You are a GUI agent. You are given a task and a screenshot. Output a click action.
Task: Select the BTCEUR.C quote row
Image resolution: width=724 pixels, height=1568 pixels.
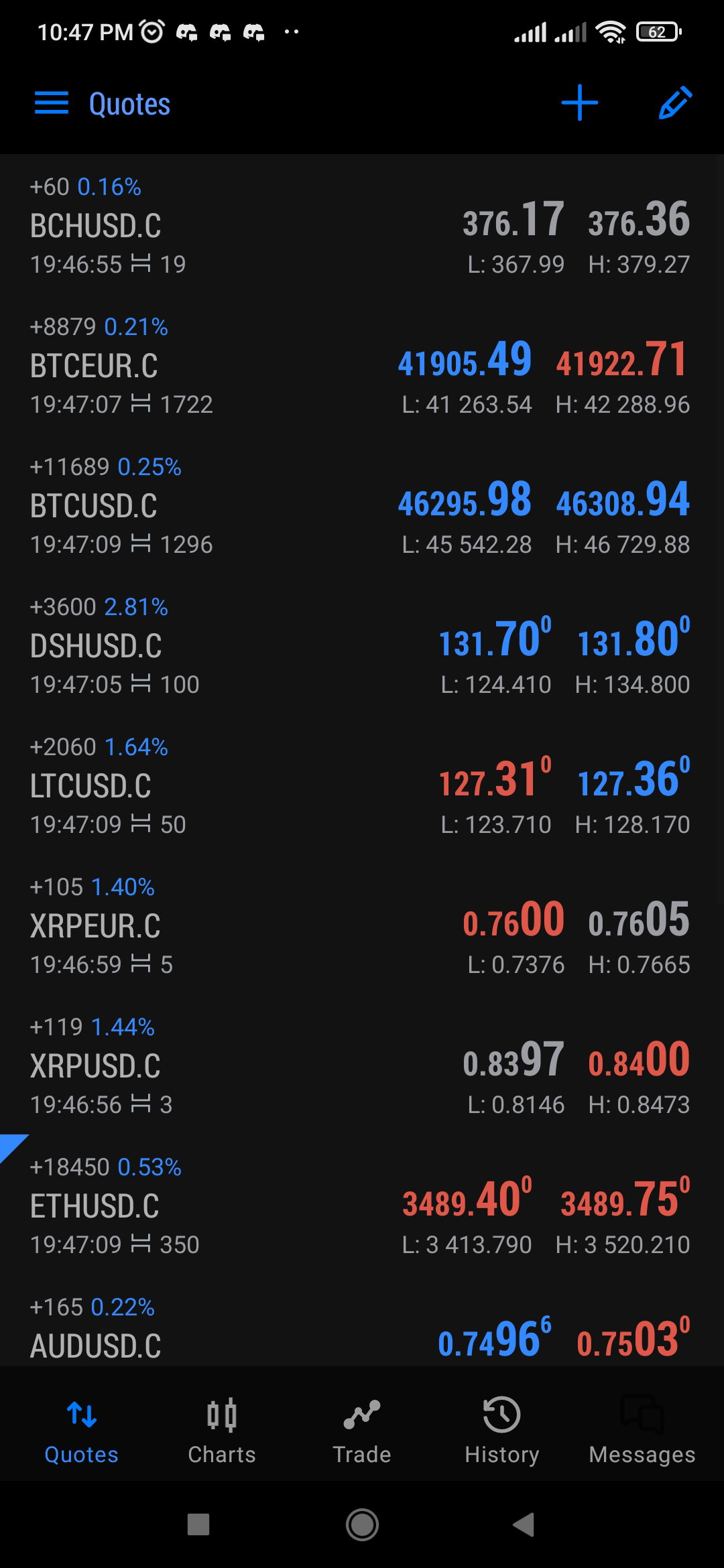[x=362, y=365]
